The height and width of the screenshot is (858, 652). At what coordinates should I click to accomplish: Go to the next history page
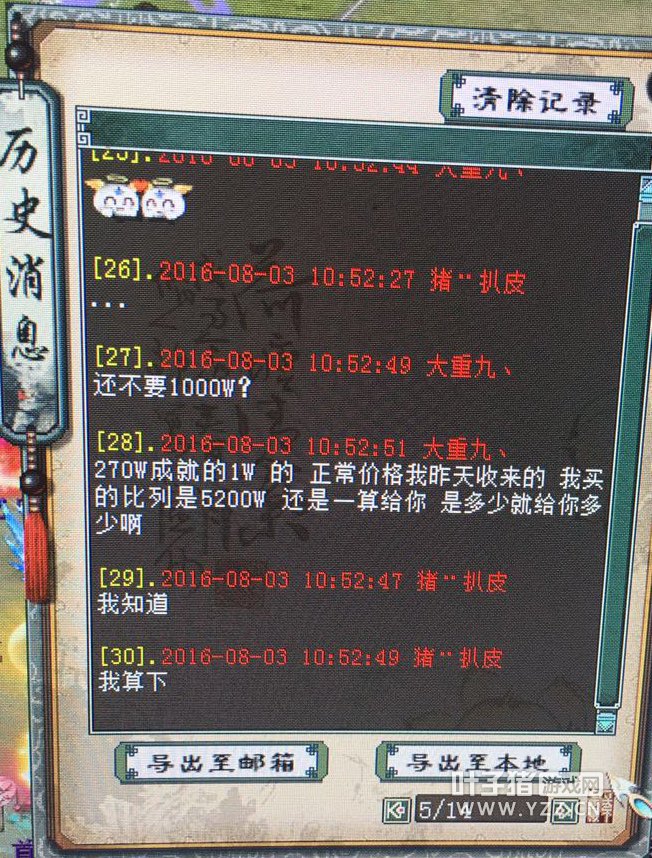(565, 810)
